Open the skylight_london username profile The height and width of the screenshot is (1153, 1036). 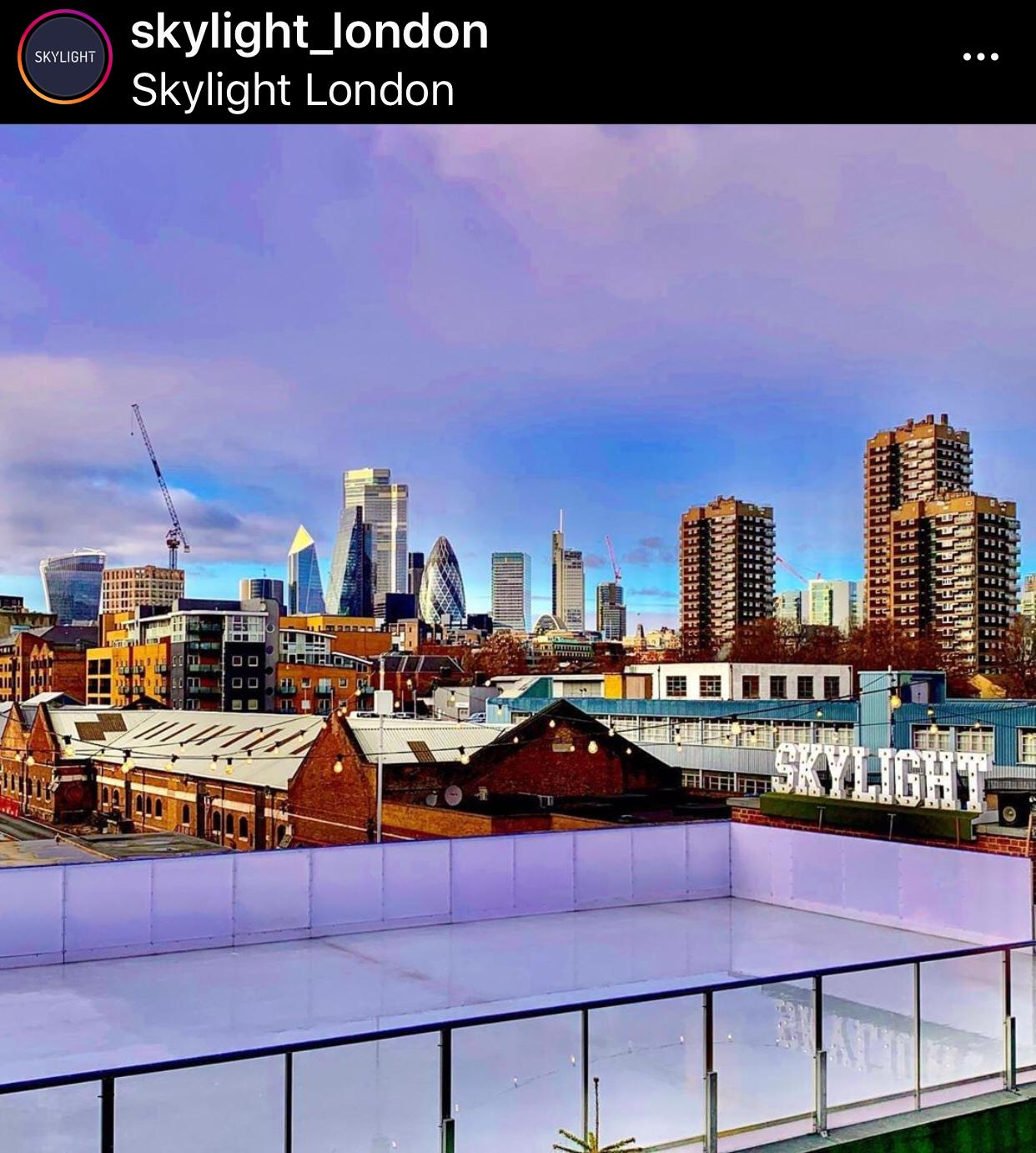pos(309,32)
